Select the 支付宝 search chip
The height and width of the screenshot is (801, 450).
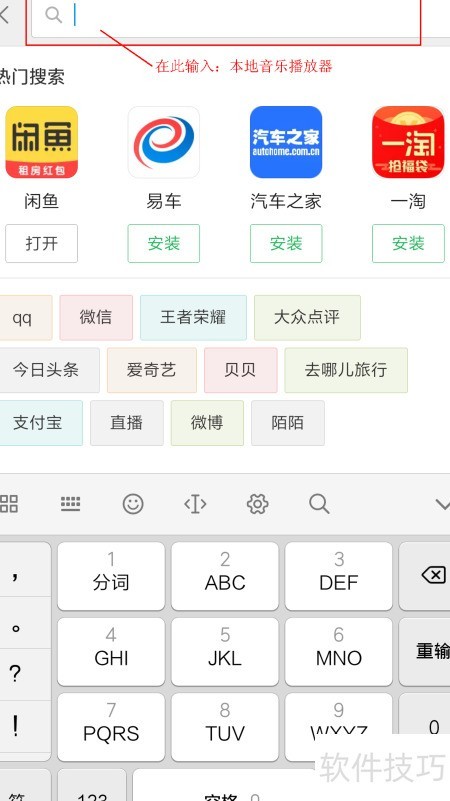click(x=39, y=423)
